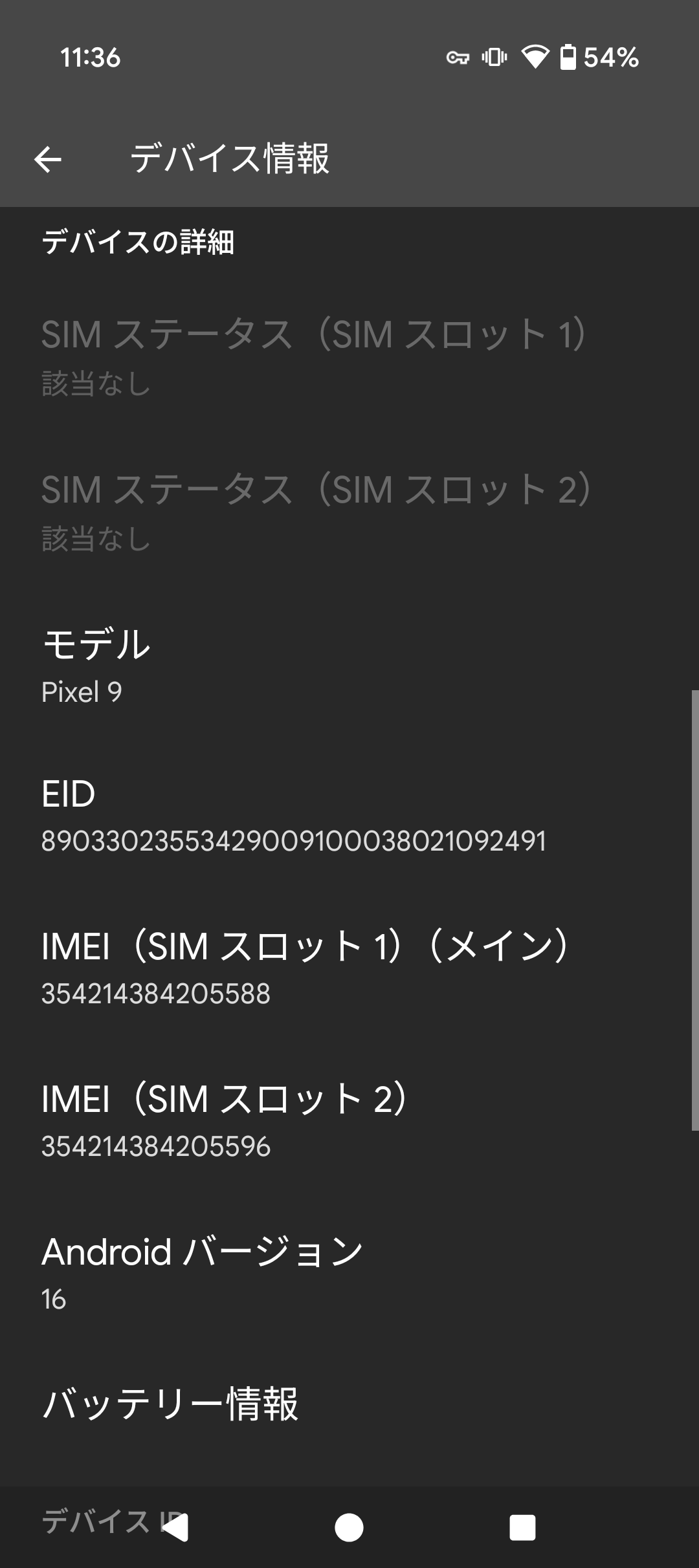The image size is (699, 1568).
Task: Go back from デバイス情報 screen
Action: point(49,159)
